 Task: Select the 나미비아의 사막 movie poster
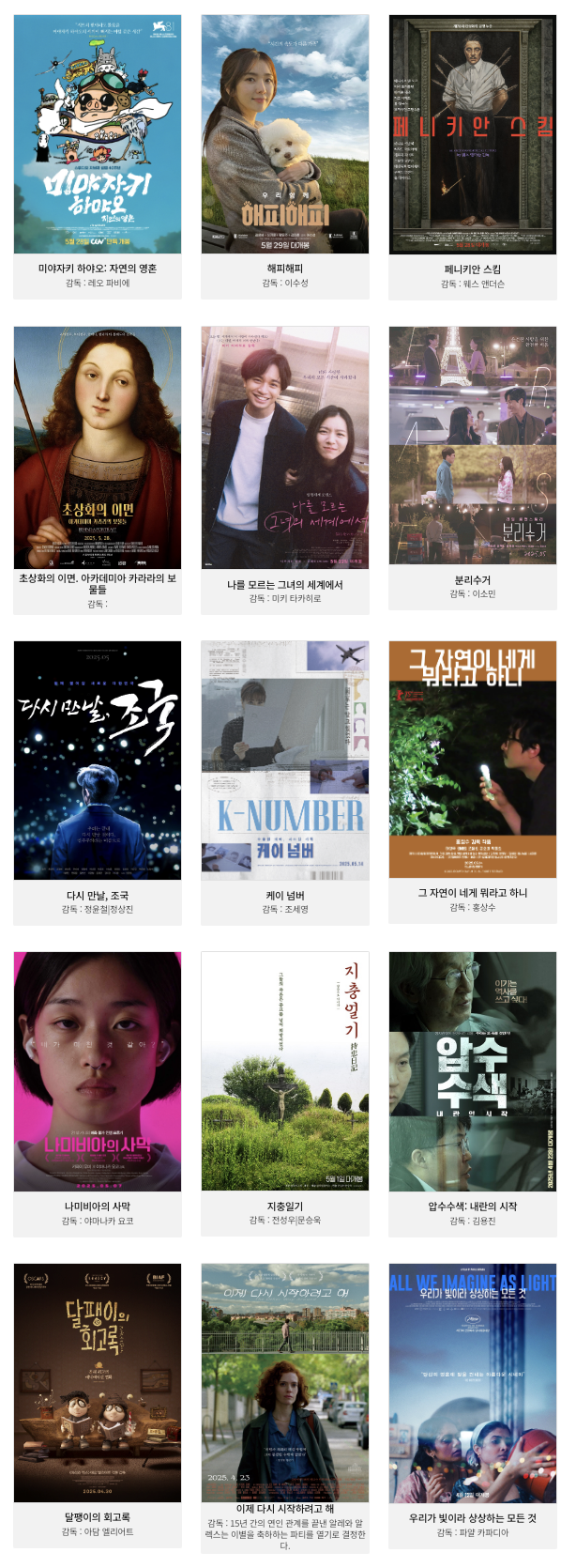[98, 1071]
